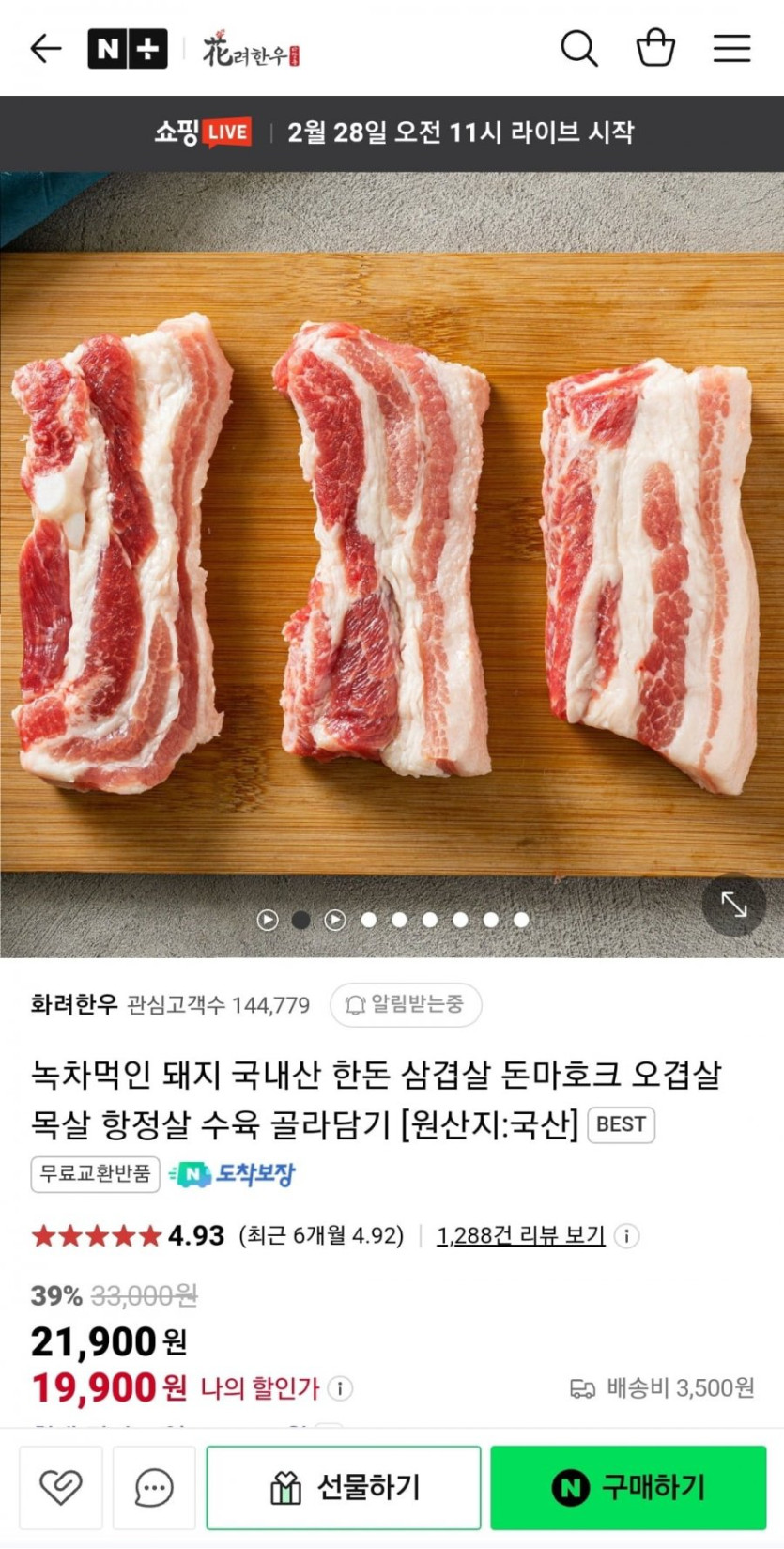Open the shopping cart
The height and width of the screenshot is (1549, 784).
(655, 48)
